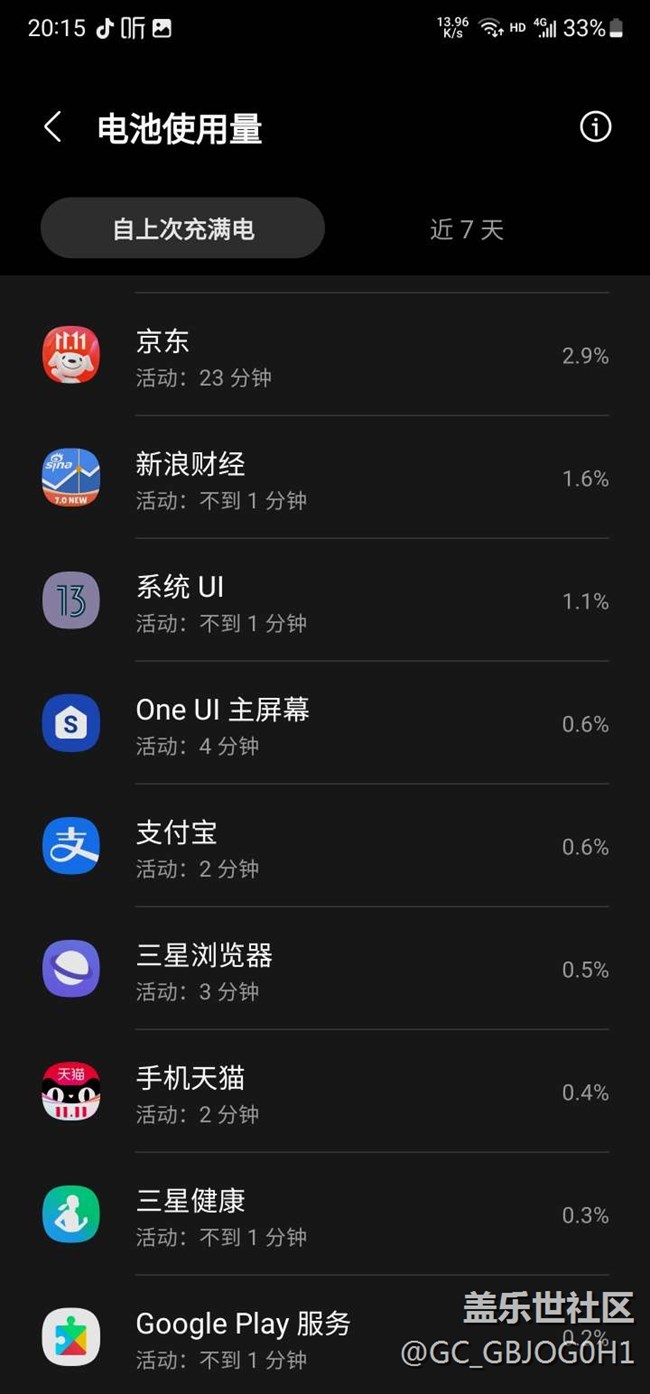Go back from battery usage screen

[x=53, y=128]
